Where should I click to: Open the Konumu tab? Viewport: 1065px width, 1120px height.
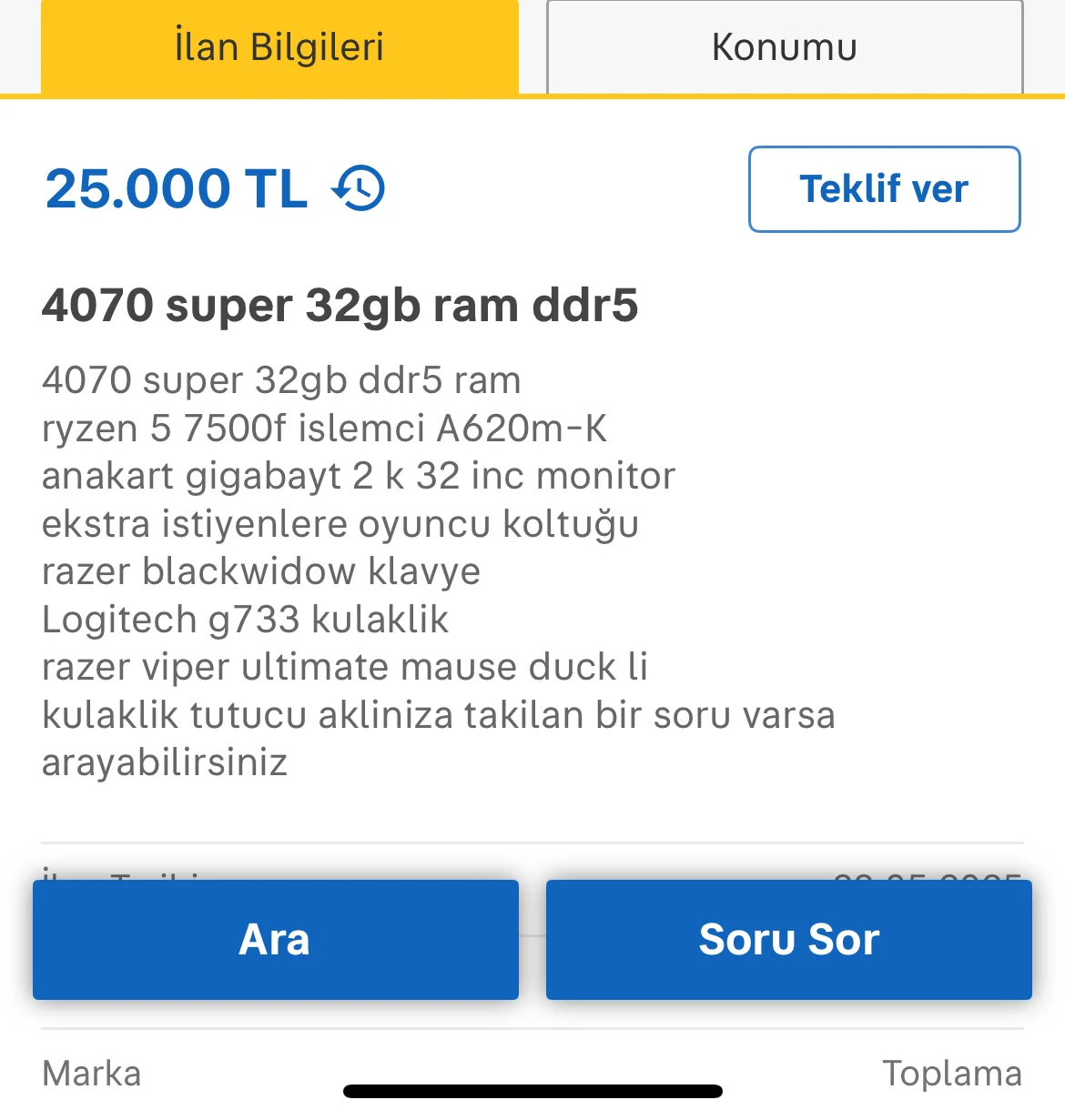[x=785, y=47]
